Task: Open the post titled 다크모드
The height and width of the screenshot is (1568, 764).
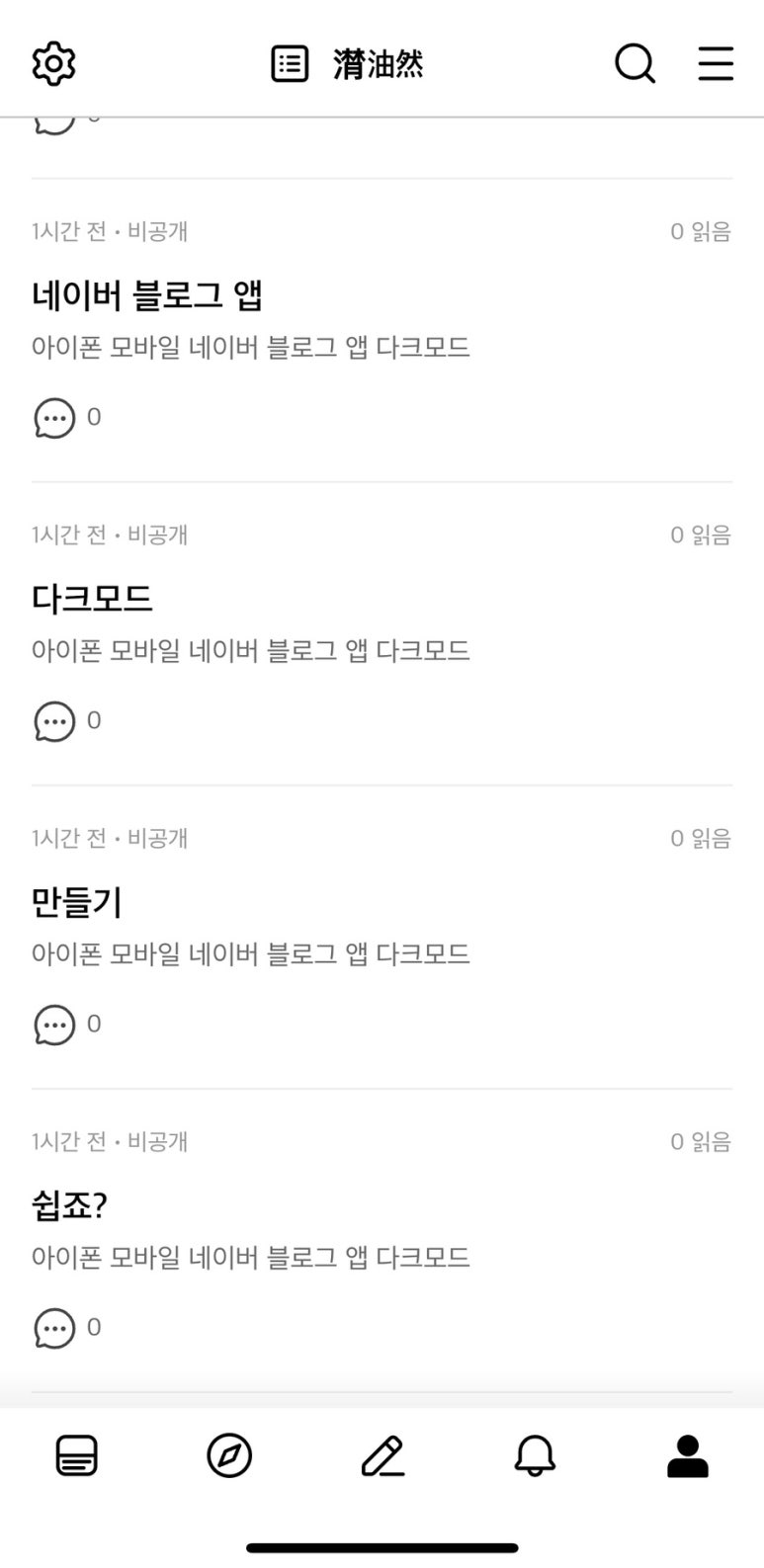Action: pos(92,599)
